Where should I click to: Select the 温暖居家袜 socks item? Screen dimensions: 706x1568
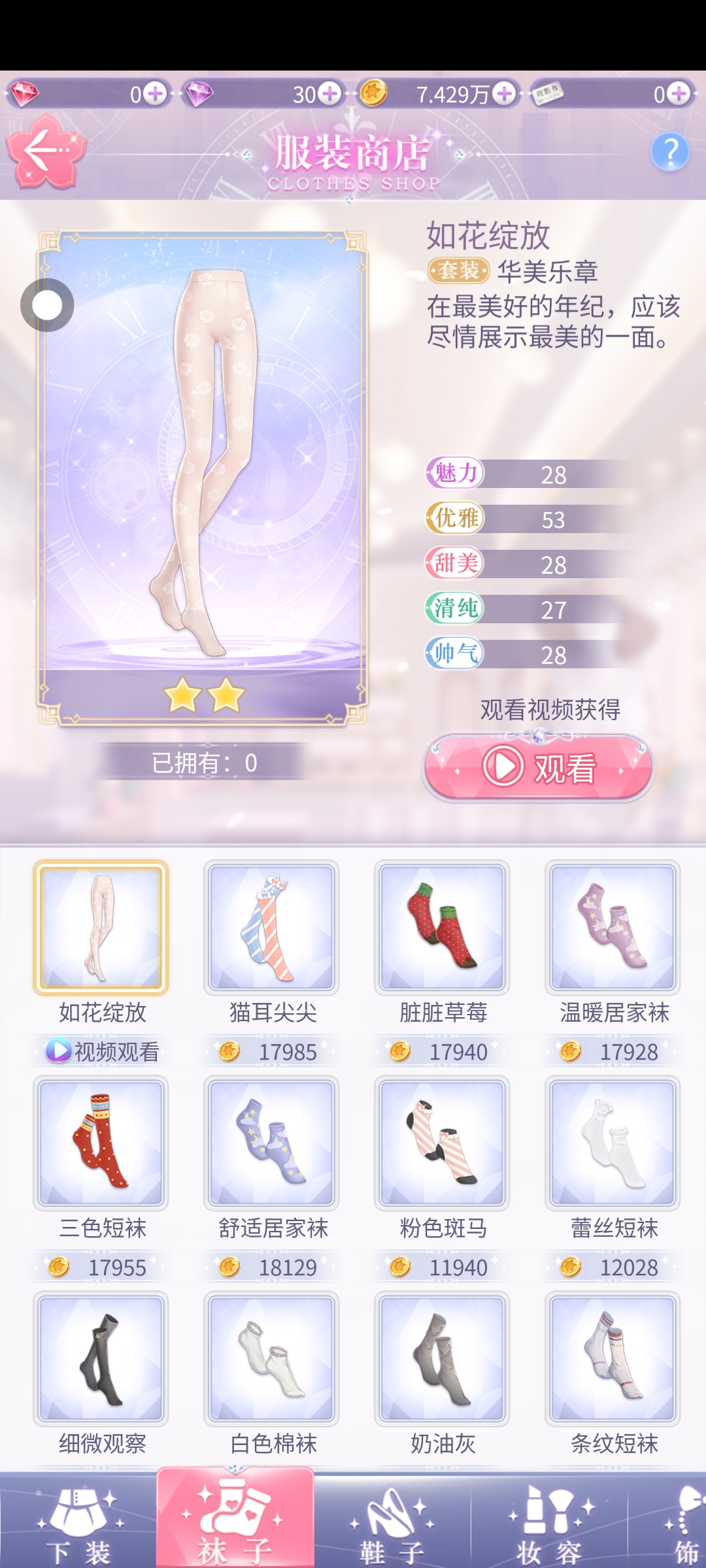[613, 928]
